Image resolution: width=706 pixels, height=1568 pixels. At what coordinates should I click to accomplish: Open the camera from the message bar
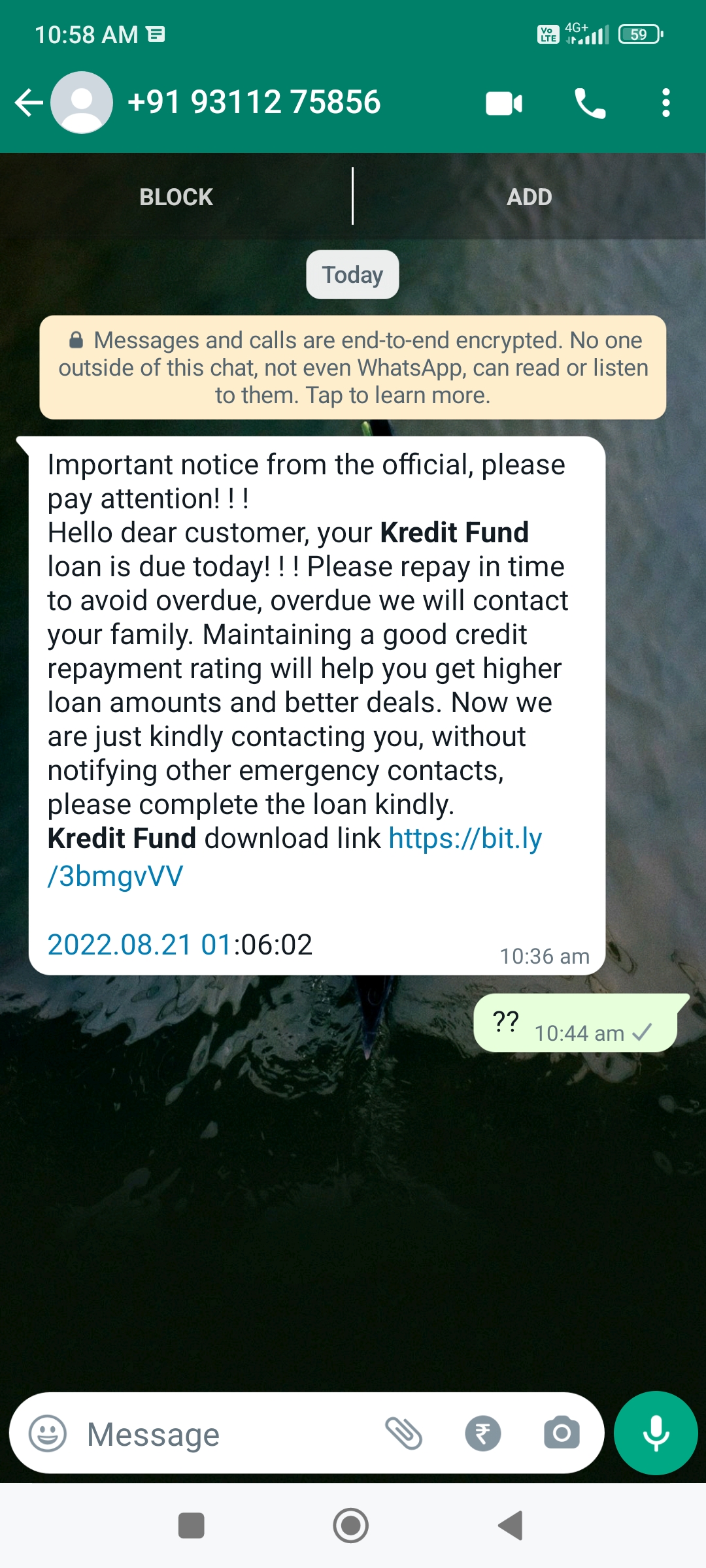pos(562,1433)
